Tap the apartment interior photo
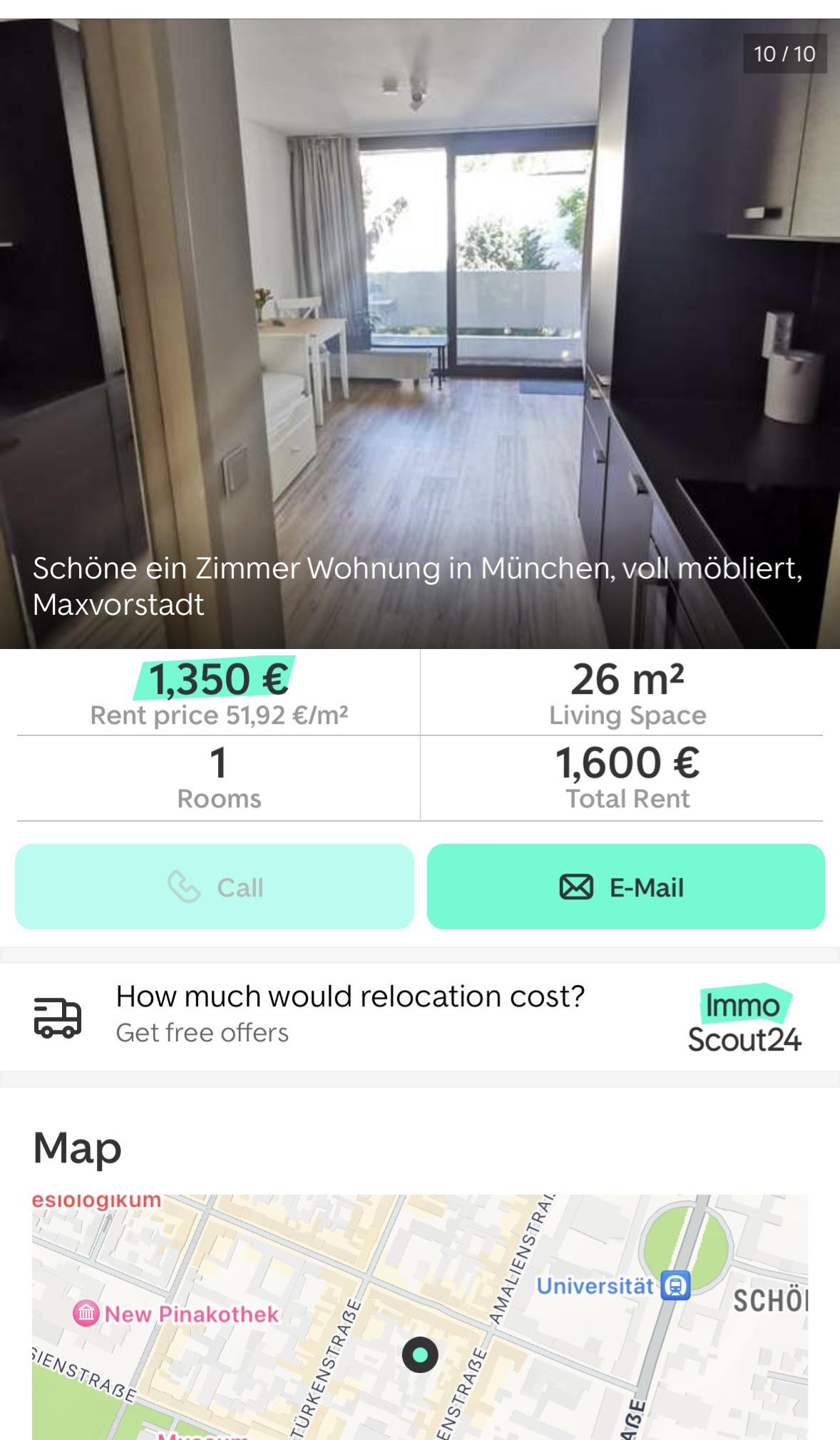 pos(421,285)
